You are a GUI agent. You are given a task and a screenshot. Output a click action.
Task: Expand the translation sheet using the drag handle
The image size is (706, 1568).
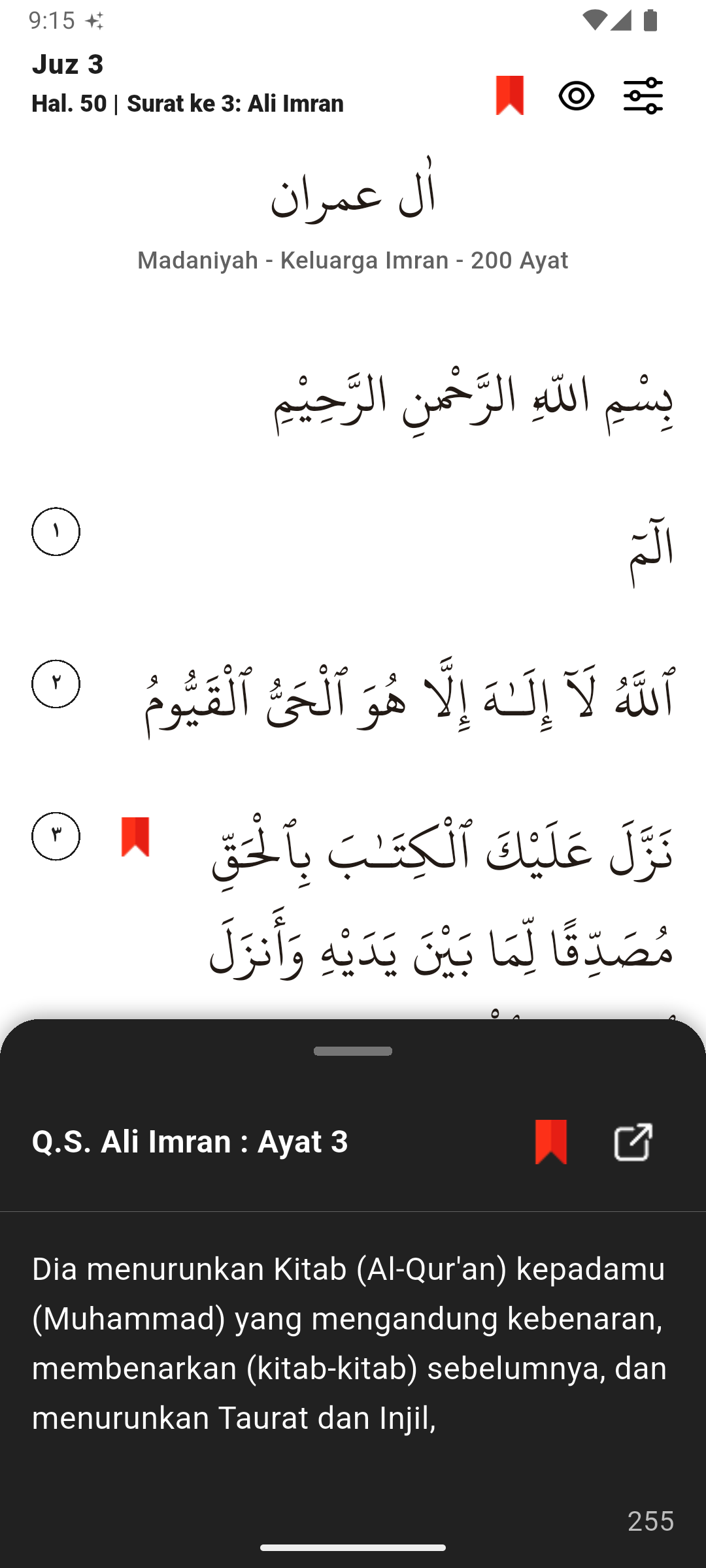click(353, 1051)
